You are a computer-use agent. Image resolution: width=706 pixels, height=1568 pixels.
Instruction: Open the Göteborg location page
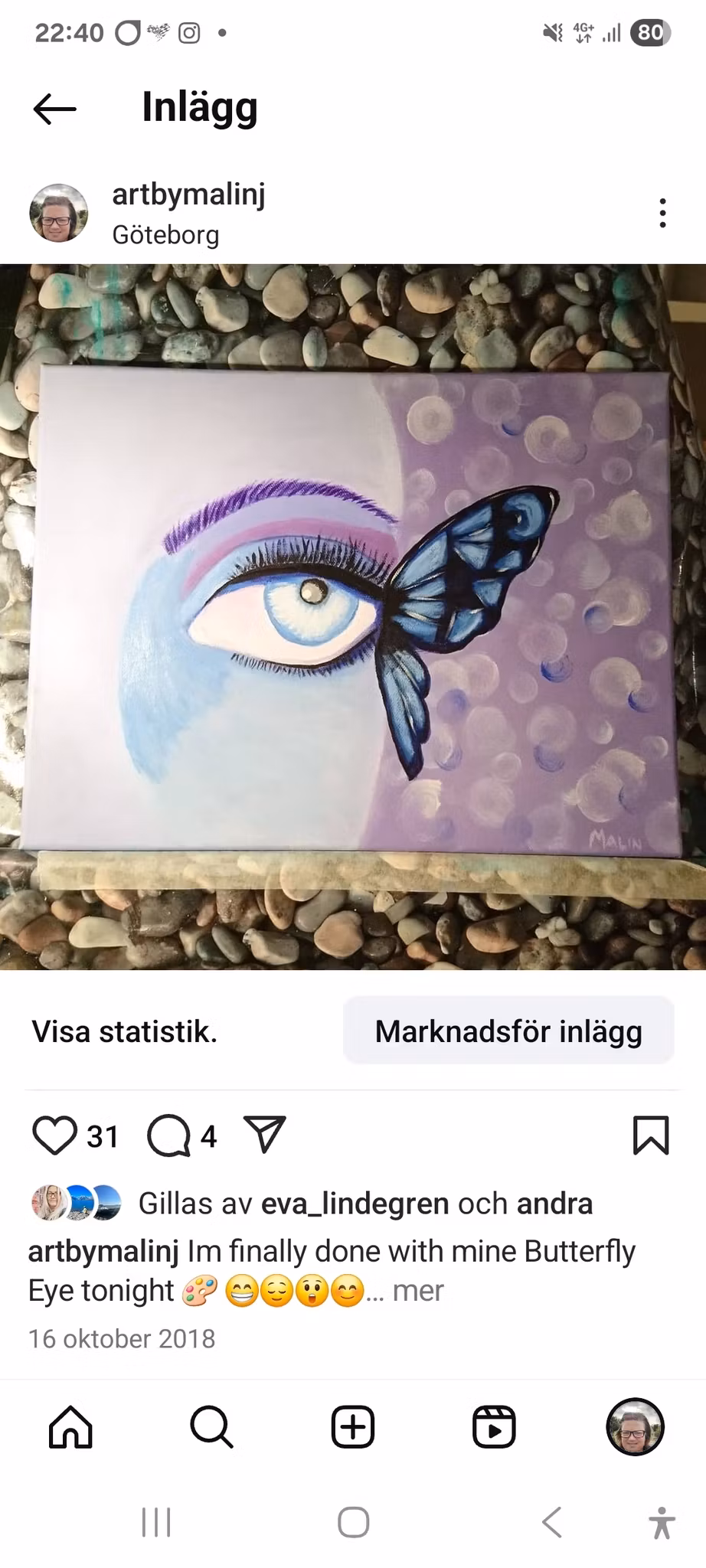point(165,235)
